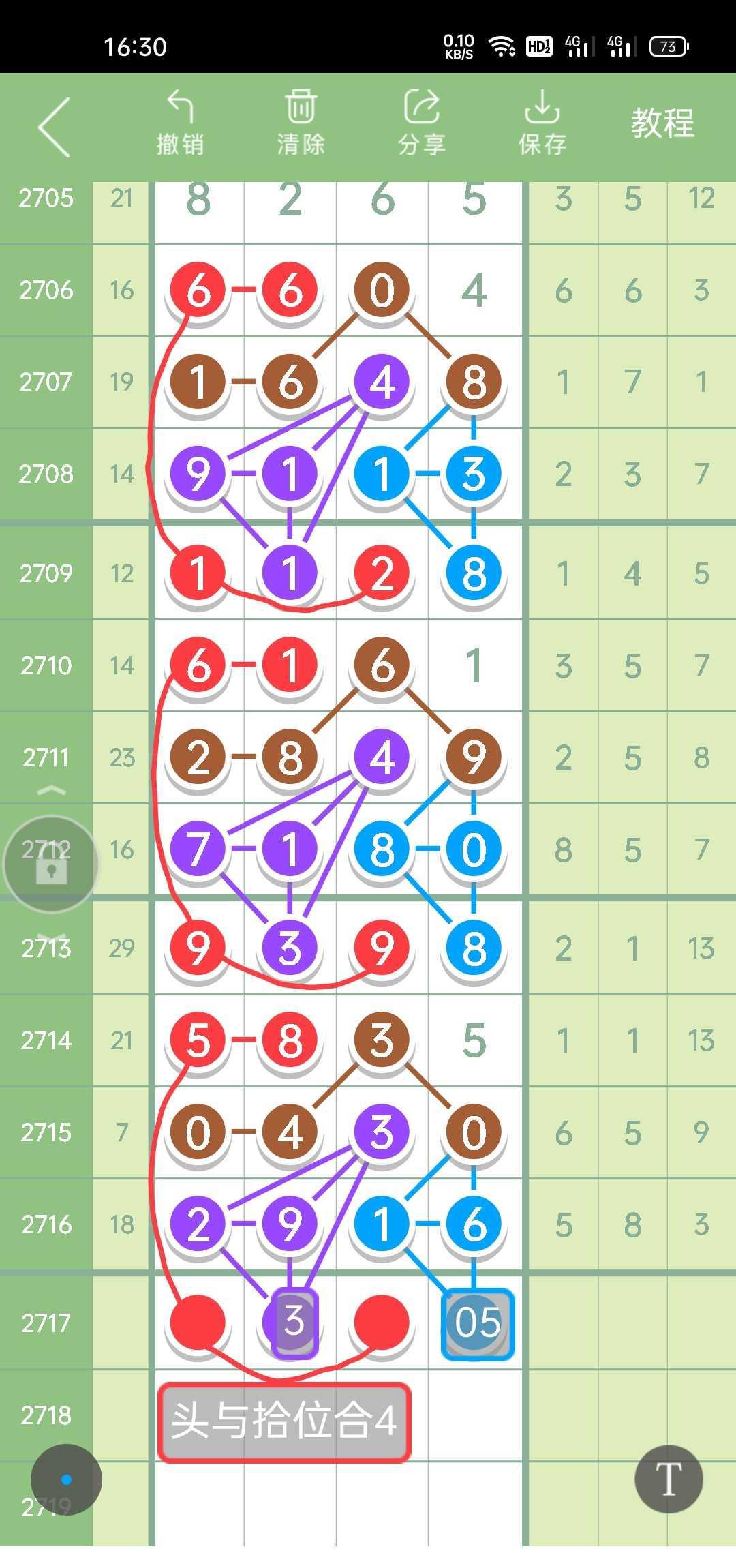Select the purple 3 annotation box
The width and height of the screenshot is (736, 1568).
click(x=294, y=1323)
